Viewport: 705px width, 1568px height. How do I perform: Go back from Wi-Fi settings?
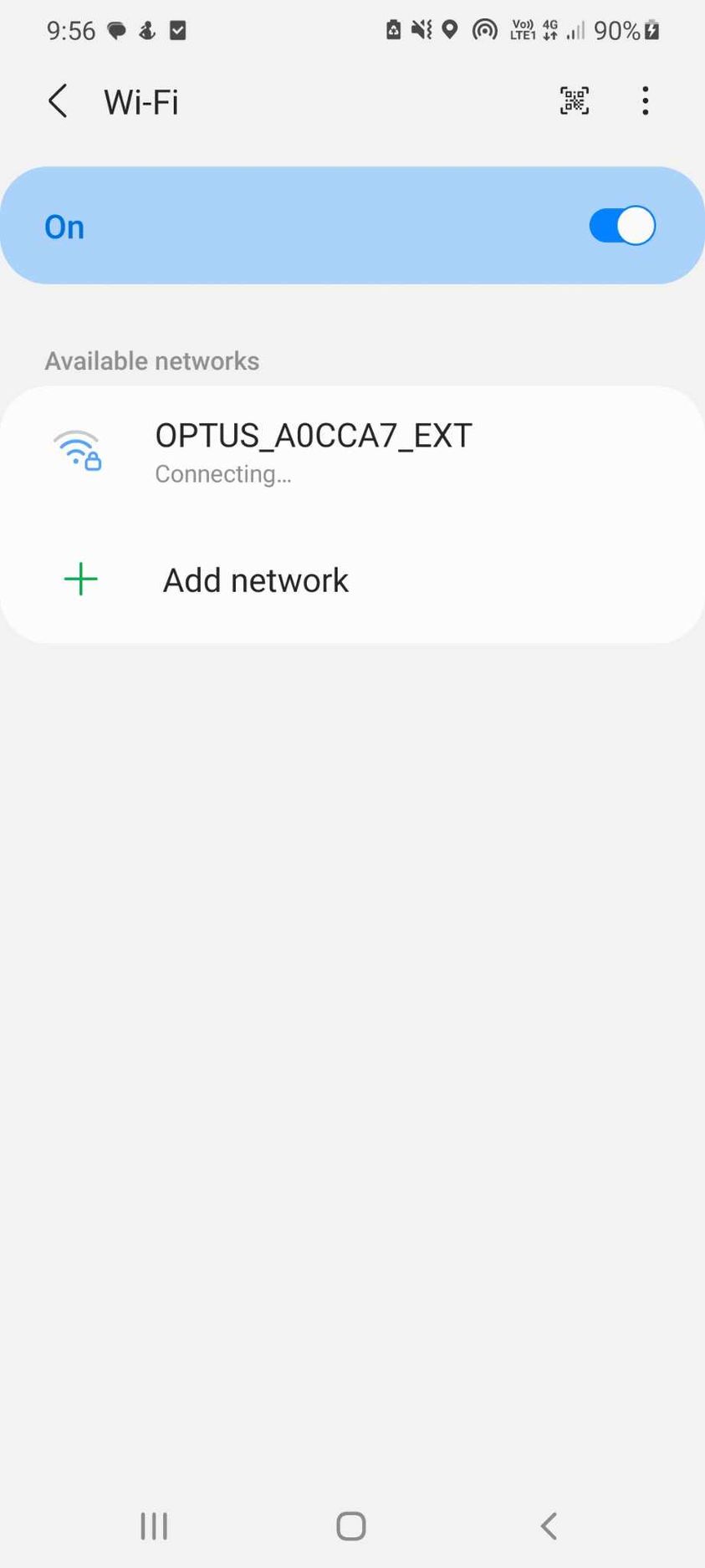(x=58, y=101)
